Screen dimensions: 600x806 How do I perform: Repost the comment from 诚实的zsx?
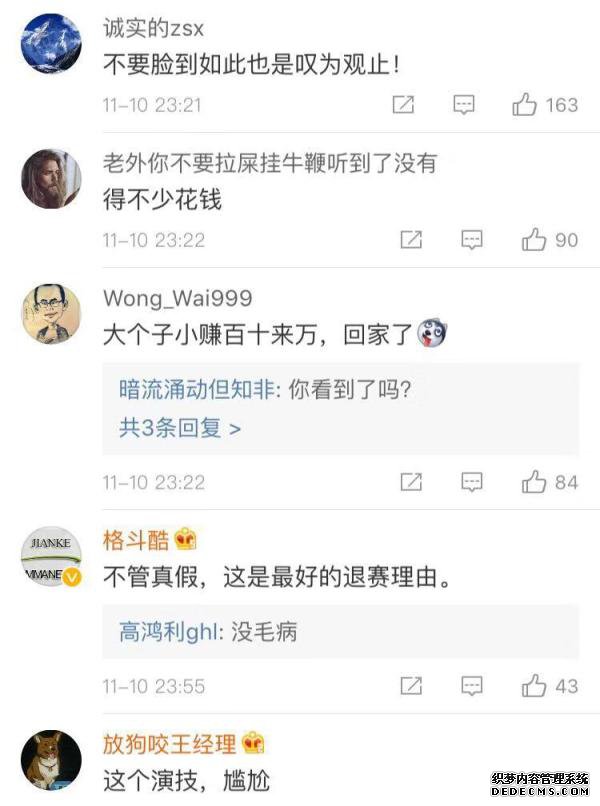tap(403, 104)
